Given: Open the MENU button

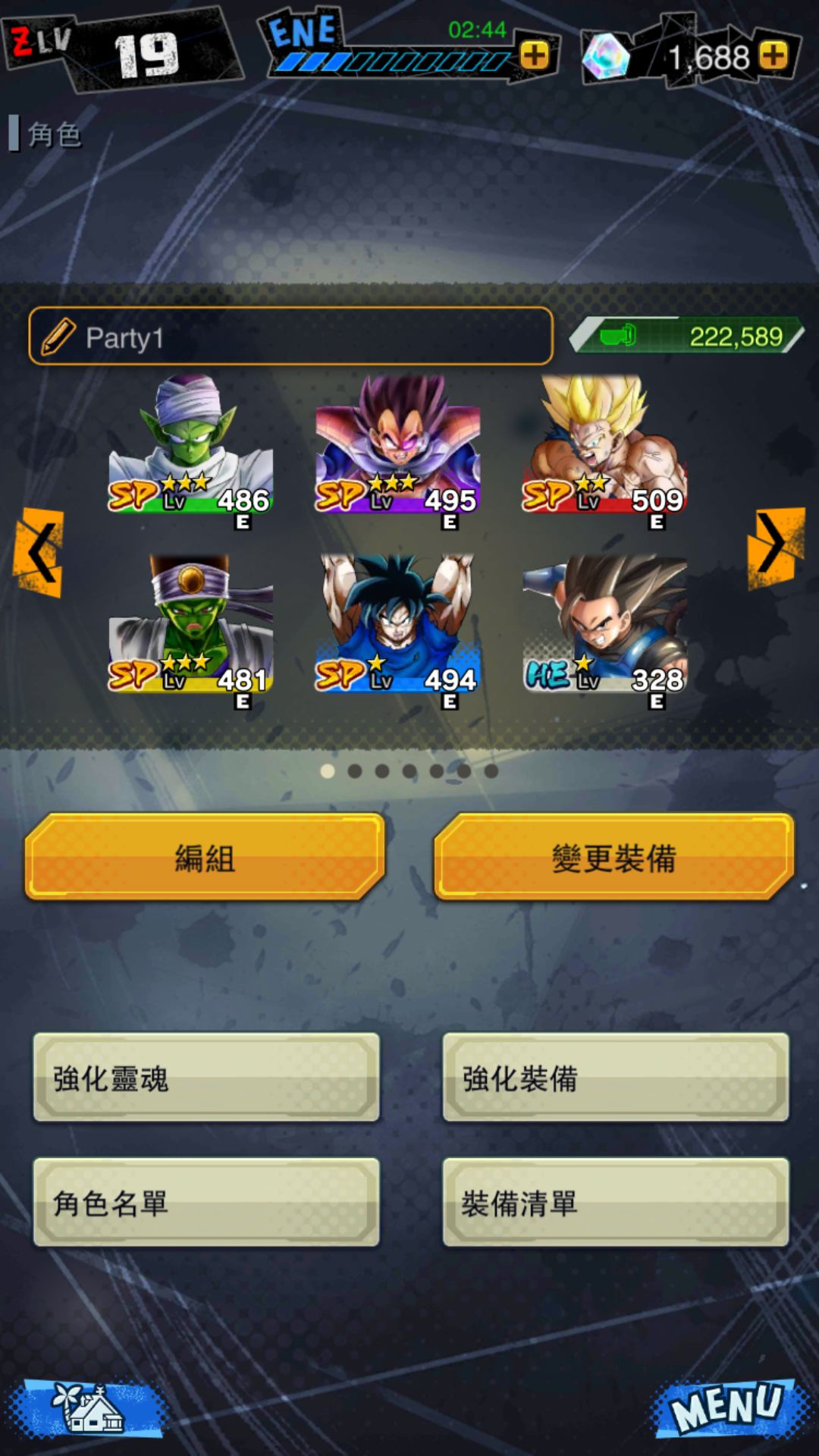Looking at the screenshot, I should click(728, 1409).
